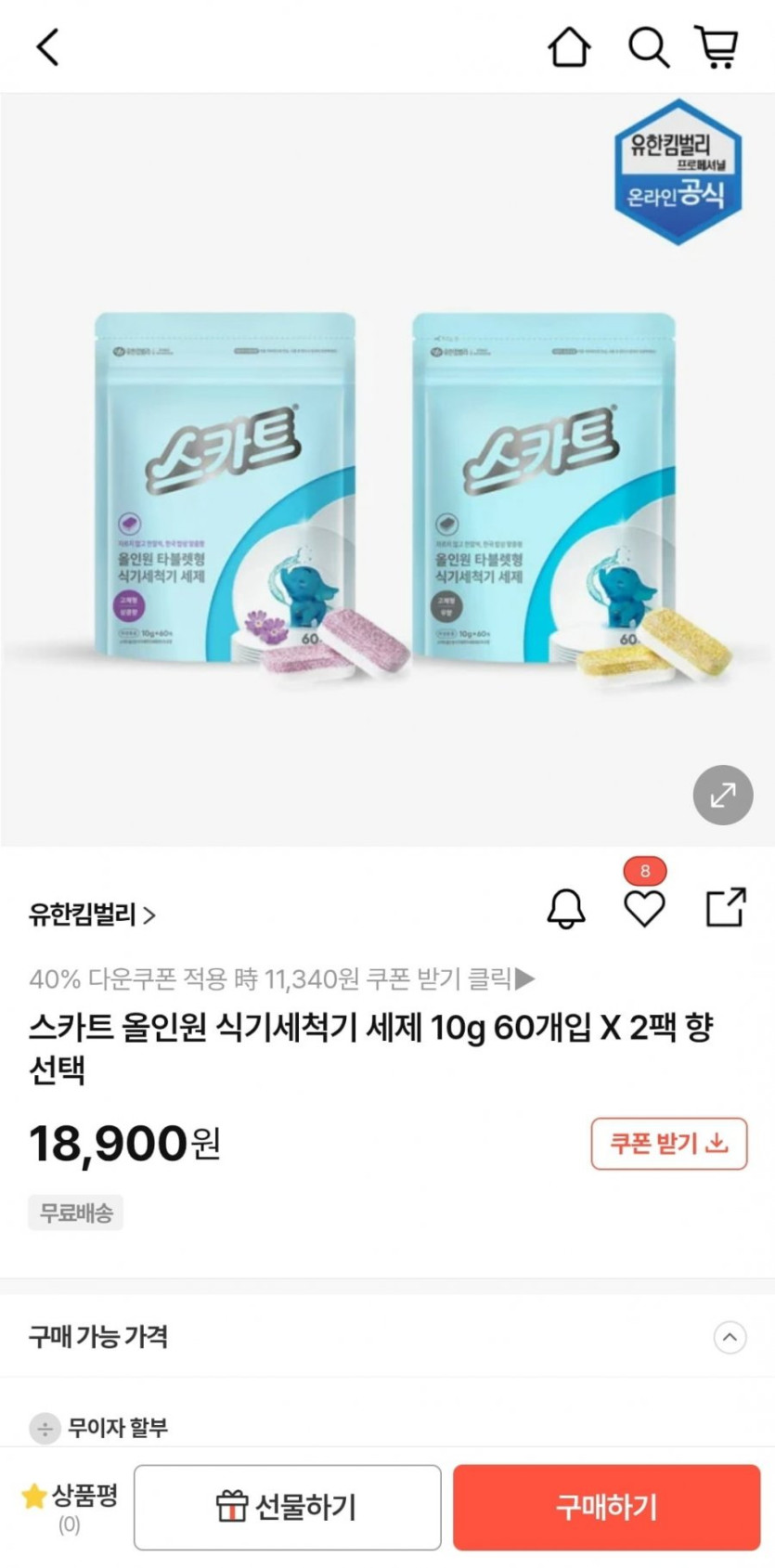Add this product to wishlist with heart
This screenshot has width=775, height=1568.
pos(644,908)
